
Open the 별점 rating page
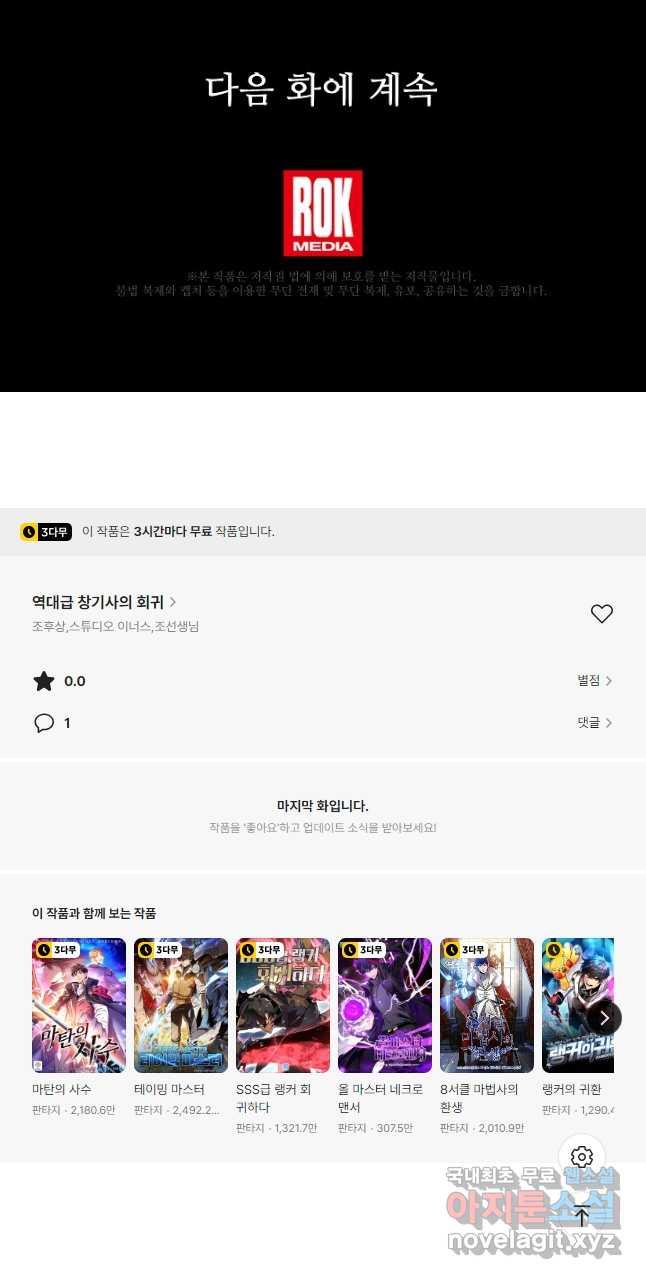point(594,681)
